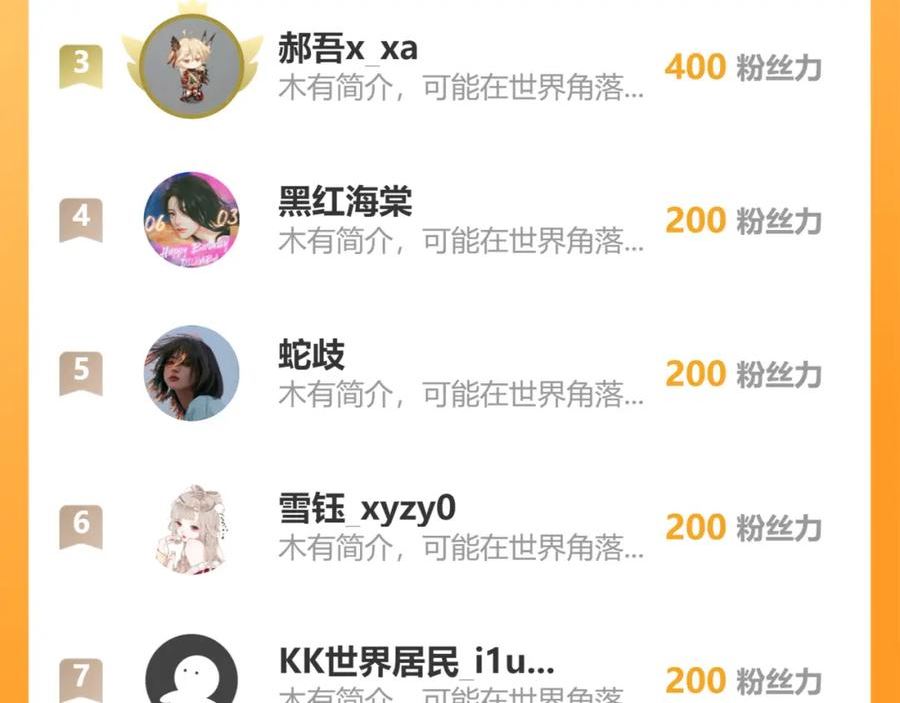900x703 pixels.
Task: Open 郝吾x_xa's profile row
Action: click(x=449, y=66)
